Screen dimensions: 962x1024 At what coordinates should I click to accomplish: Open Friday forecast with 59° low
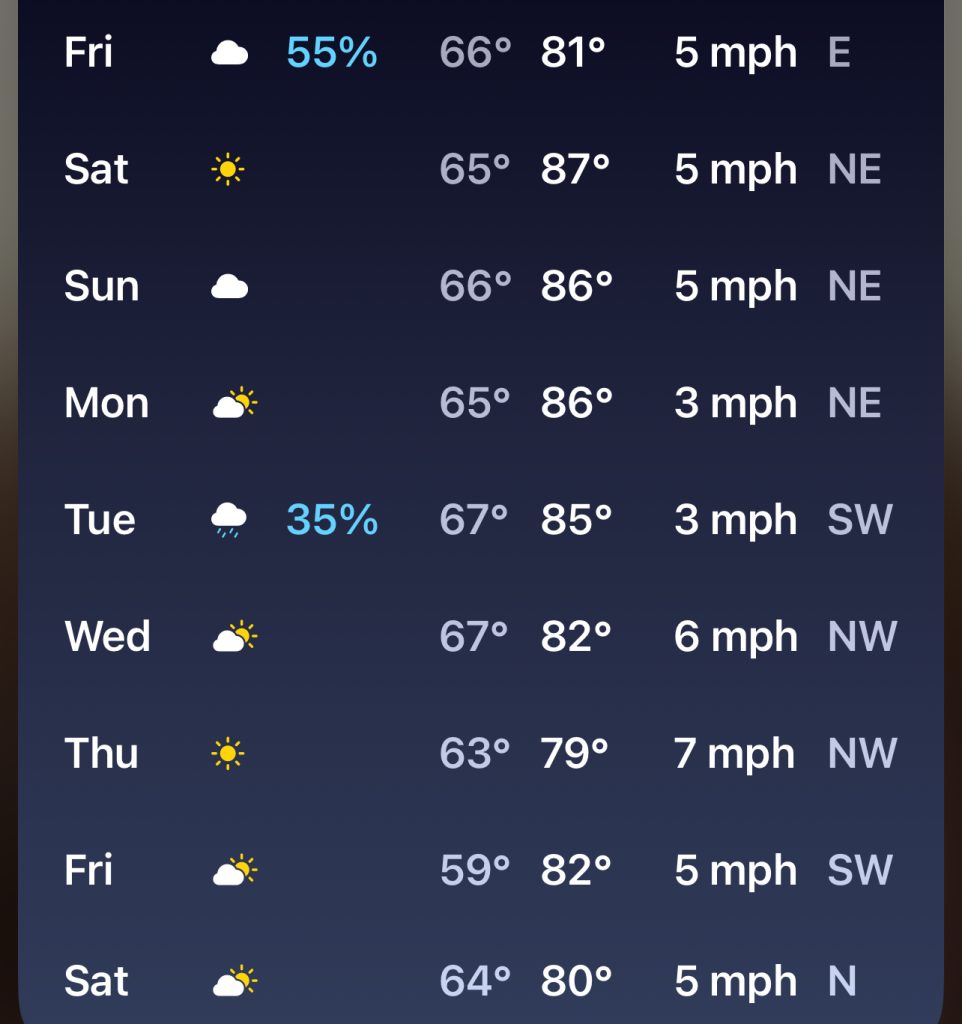[x=480, y=870]
